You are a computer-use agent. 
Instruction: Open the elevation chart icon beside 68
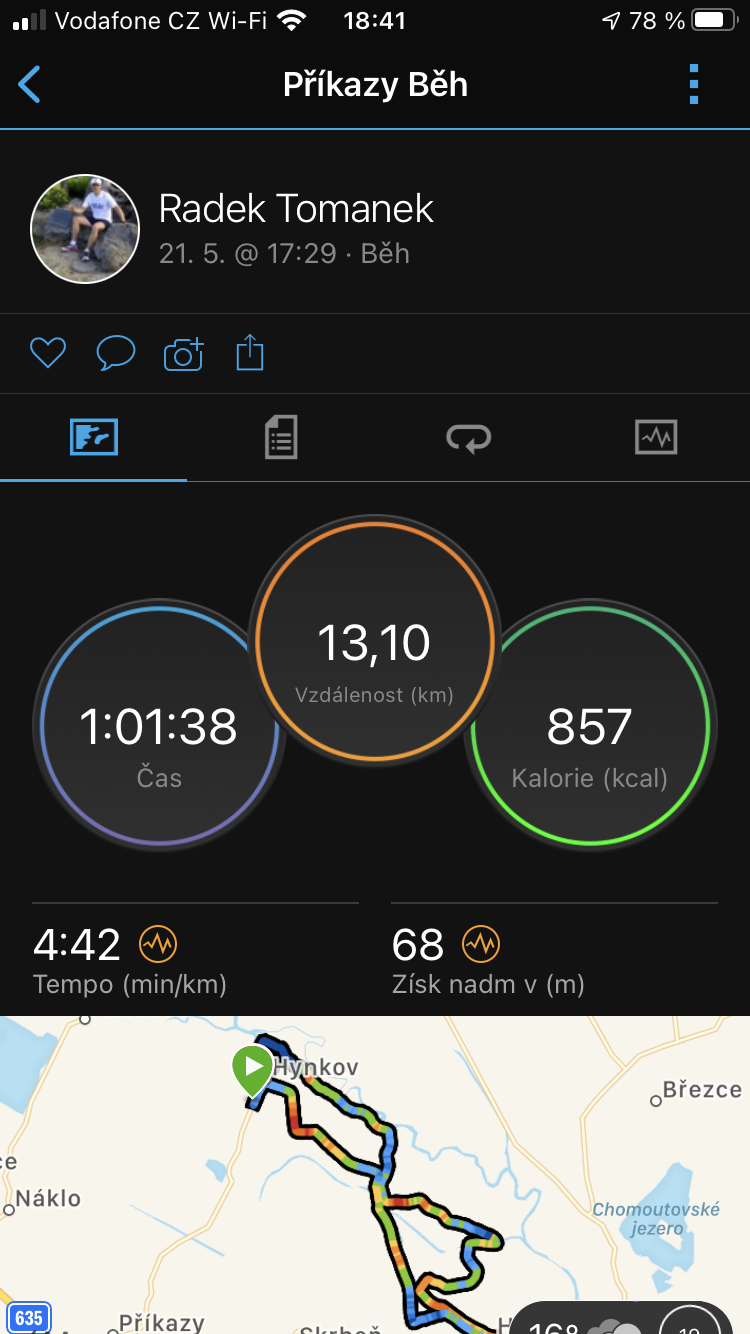coord(481,943)
